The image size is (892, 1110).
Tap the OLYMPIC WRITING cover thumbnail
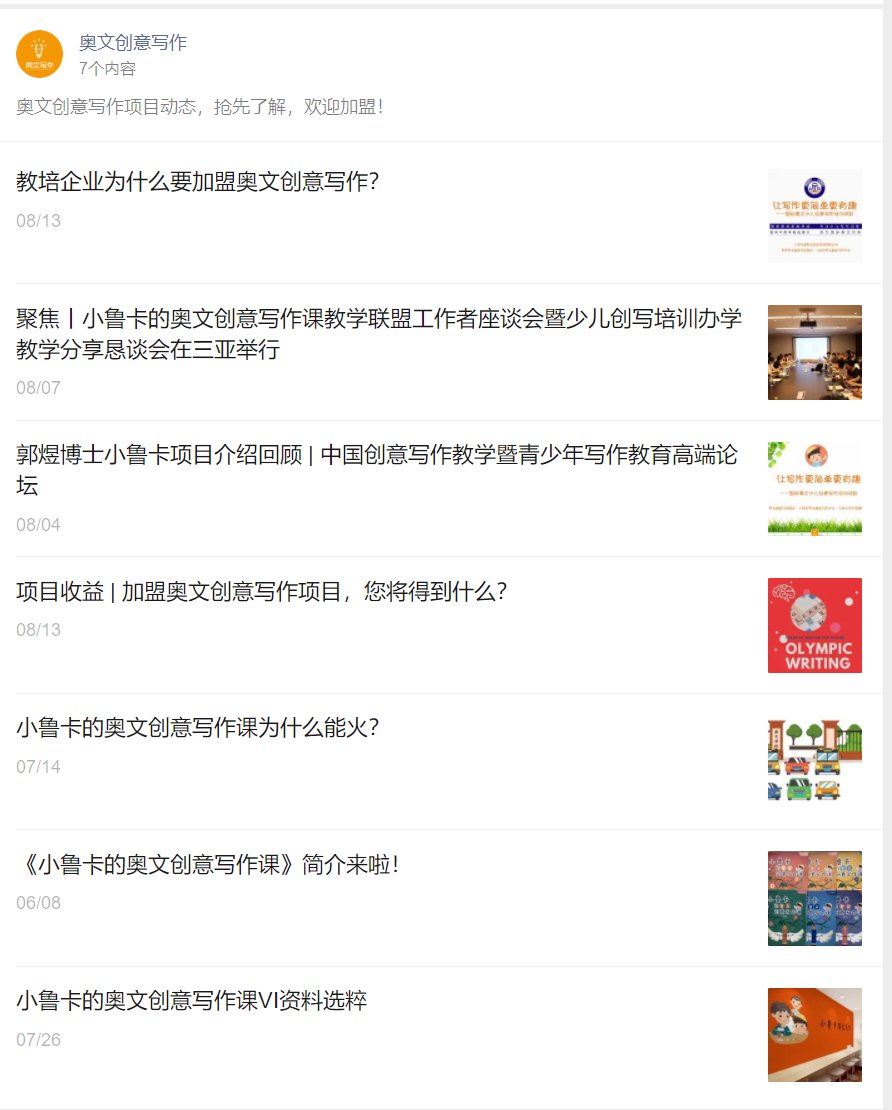point(814,626)
